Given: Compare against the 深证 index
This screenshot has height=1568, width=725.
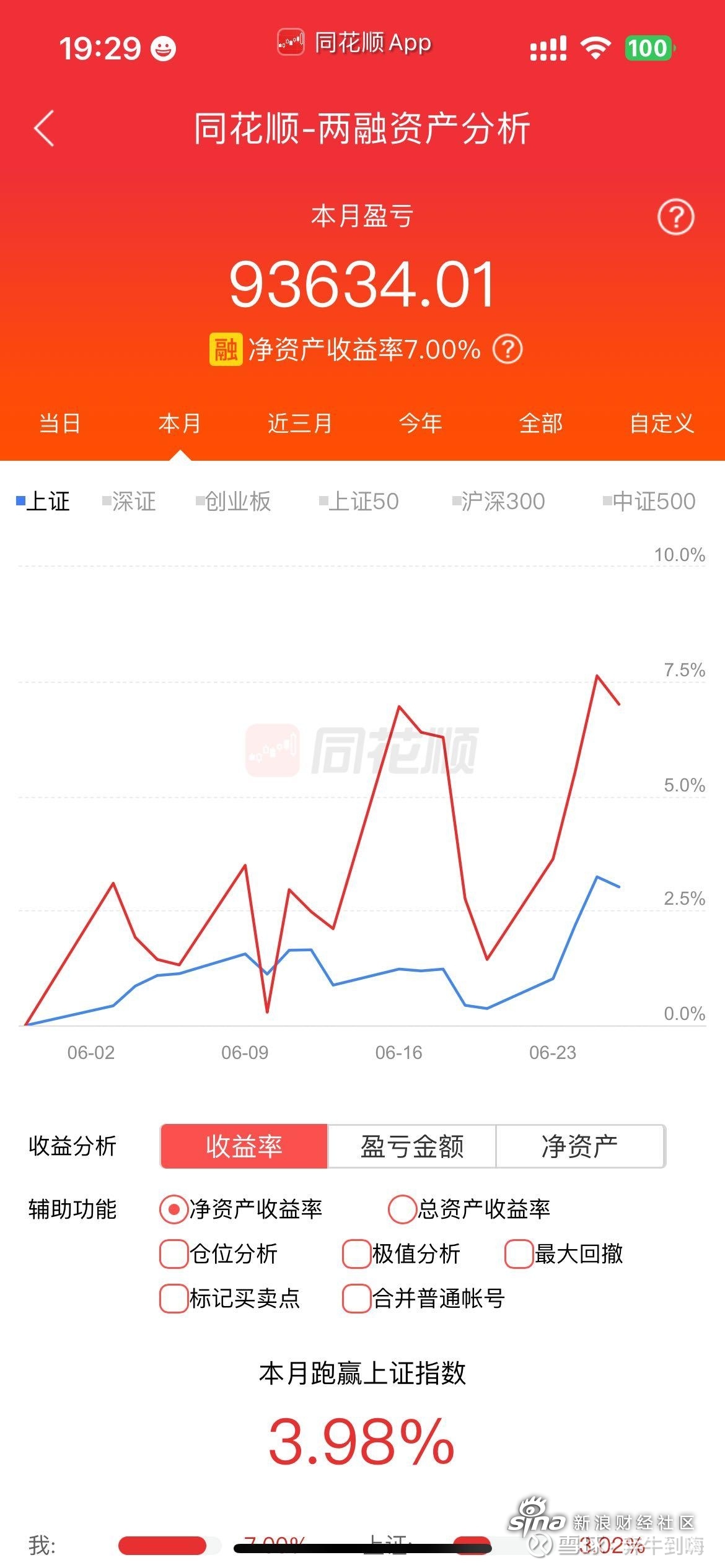Looking at the screenshot, I should click(129, 501).
